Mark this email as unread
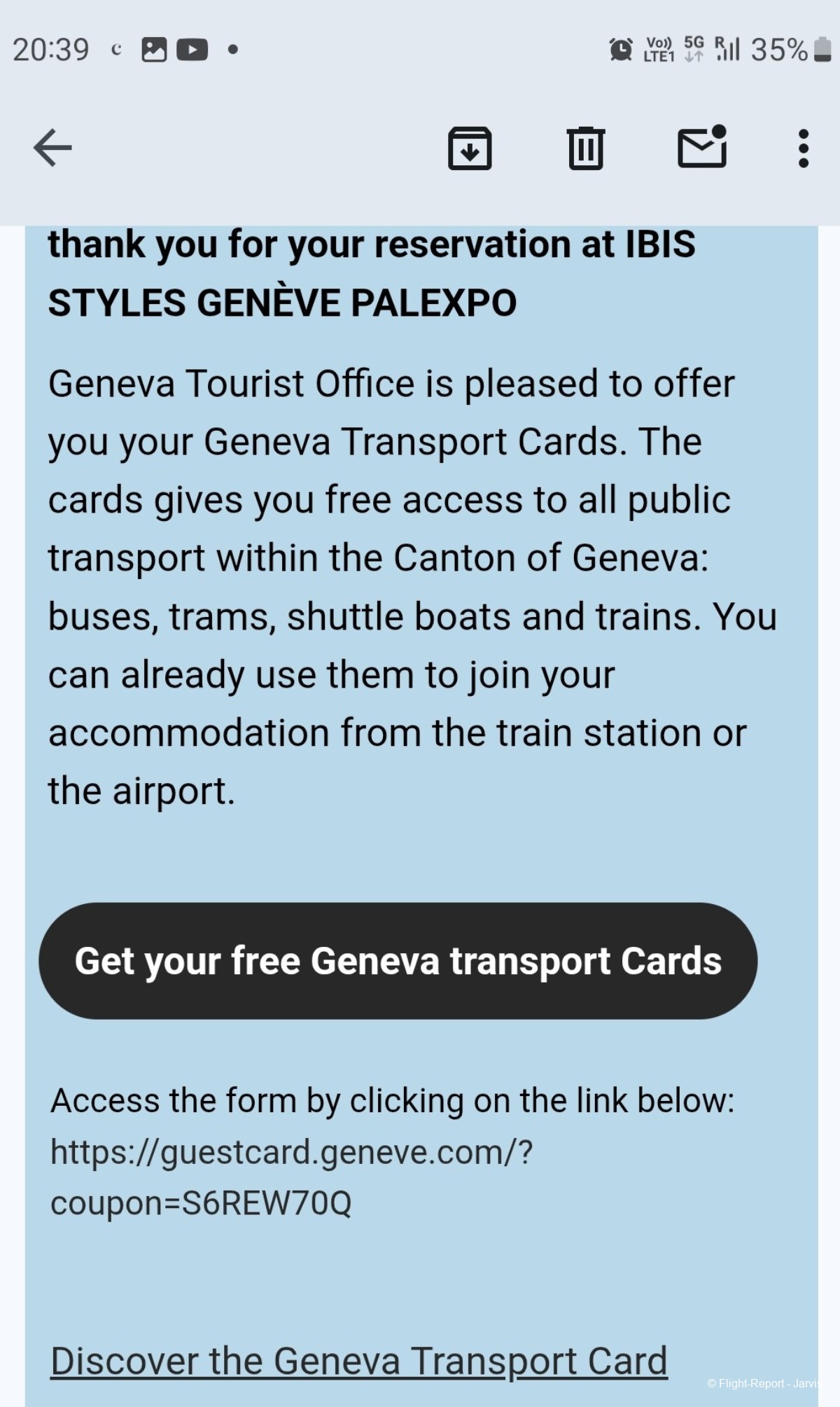 click(702, 148)
